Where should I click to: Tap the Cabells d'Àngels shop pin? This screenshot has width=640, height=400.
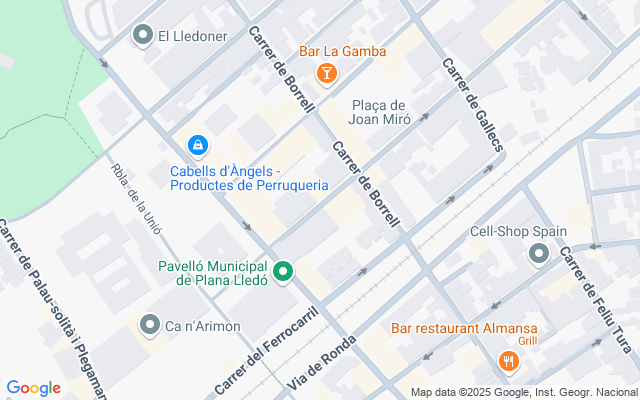pyautogui.click(x=198, y=147)
